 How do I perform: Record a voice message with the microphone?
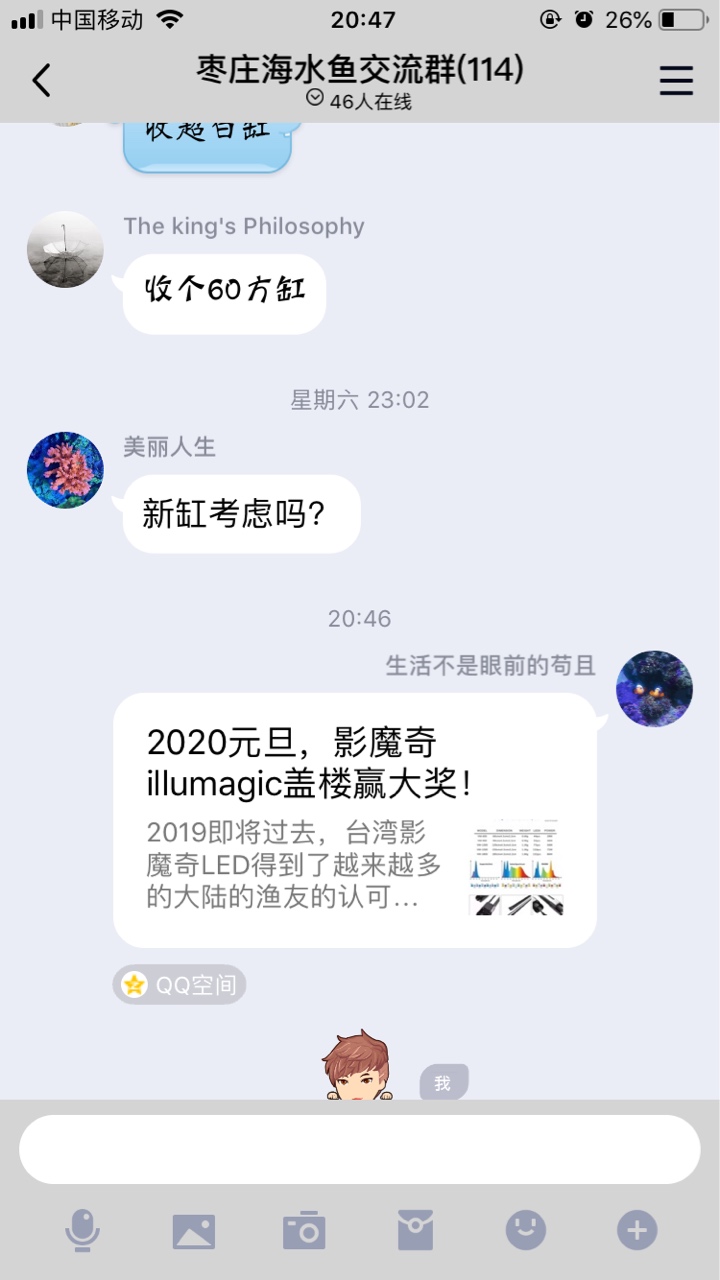[x=83, y=1230]
